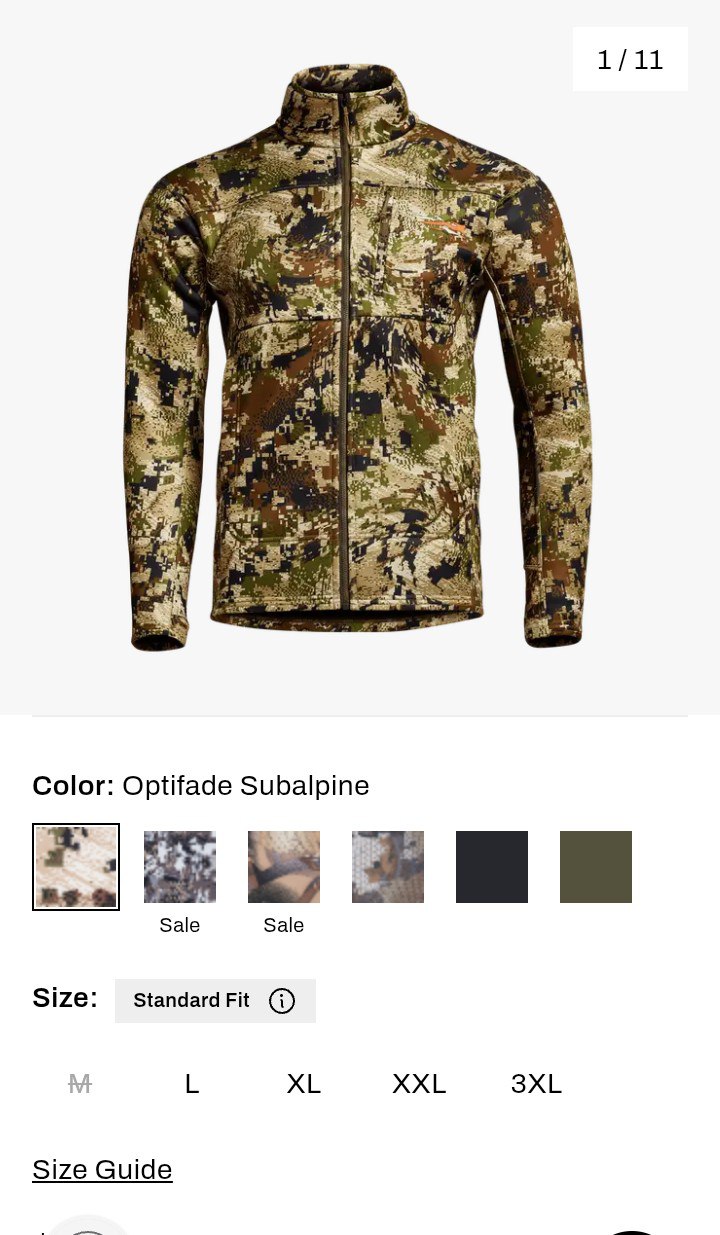Viewport: 720px width, 1235px height.
Task: Choose the olive green color swatch
Action: pyautogui.click(x=596, y=867)
